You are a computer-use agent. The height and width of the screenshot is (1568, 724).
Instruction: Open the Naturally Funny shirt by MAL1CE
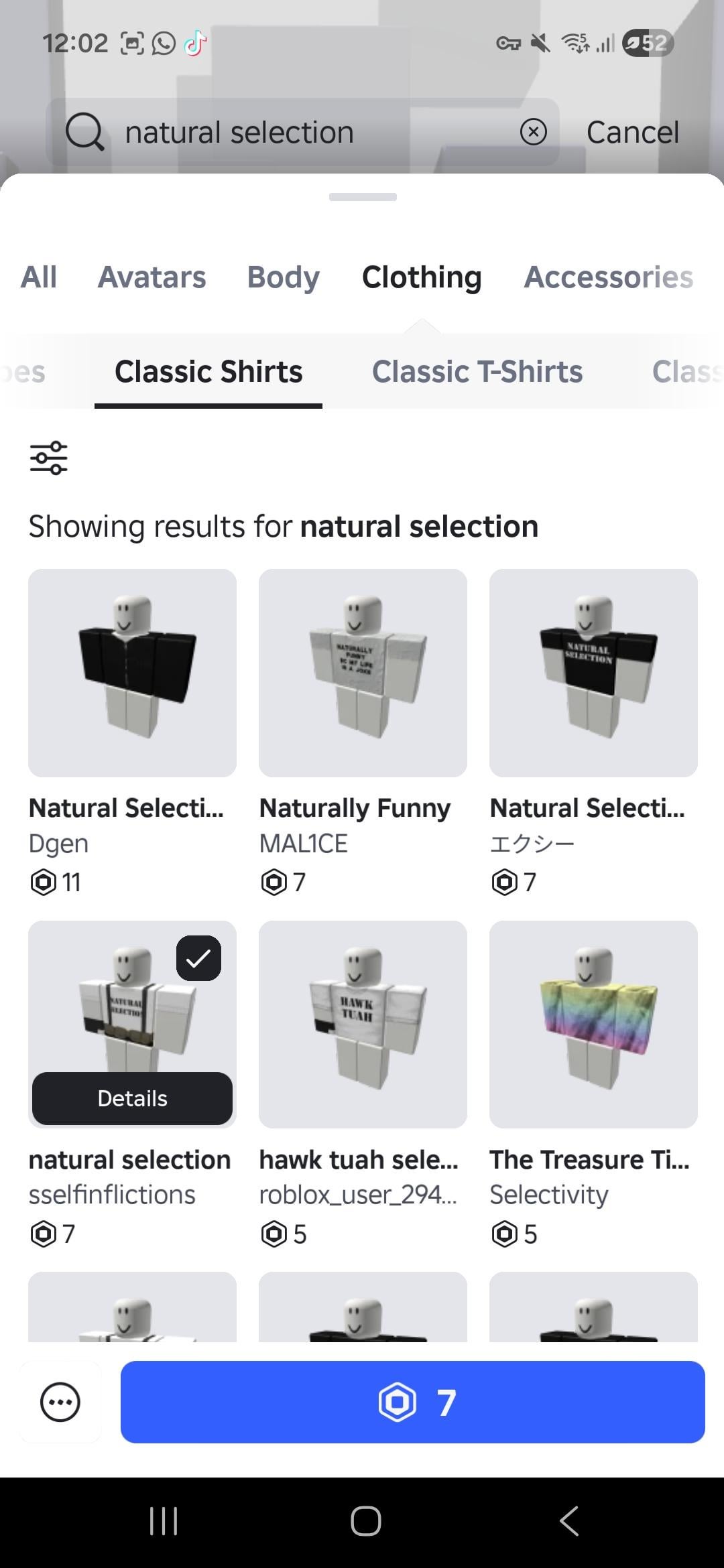[x=363, y=673]
